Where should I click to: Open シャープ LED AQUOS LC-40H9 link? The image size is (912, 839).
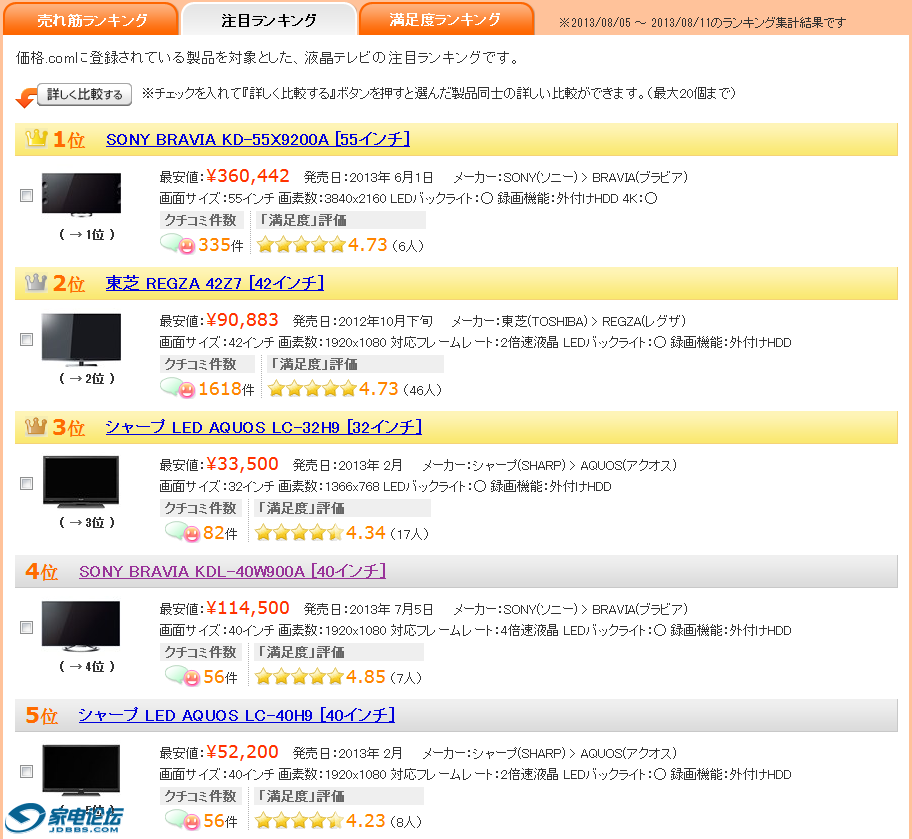point(236,715)
